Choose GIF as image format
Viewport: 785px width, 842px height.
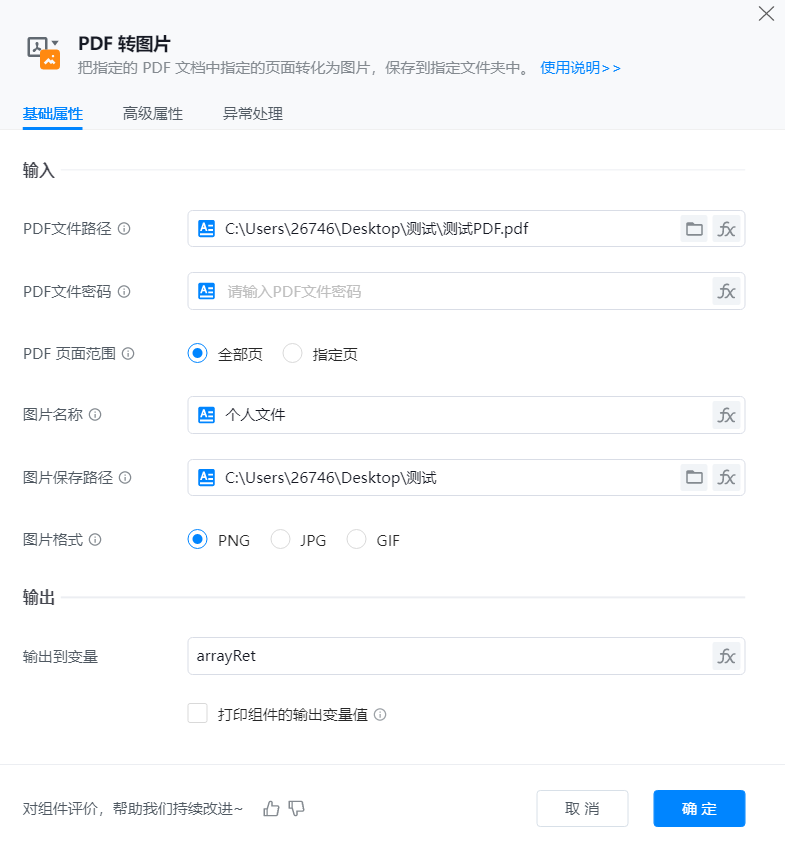357,540
